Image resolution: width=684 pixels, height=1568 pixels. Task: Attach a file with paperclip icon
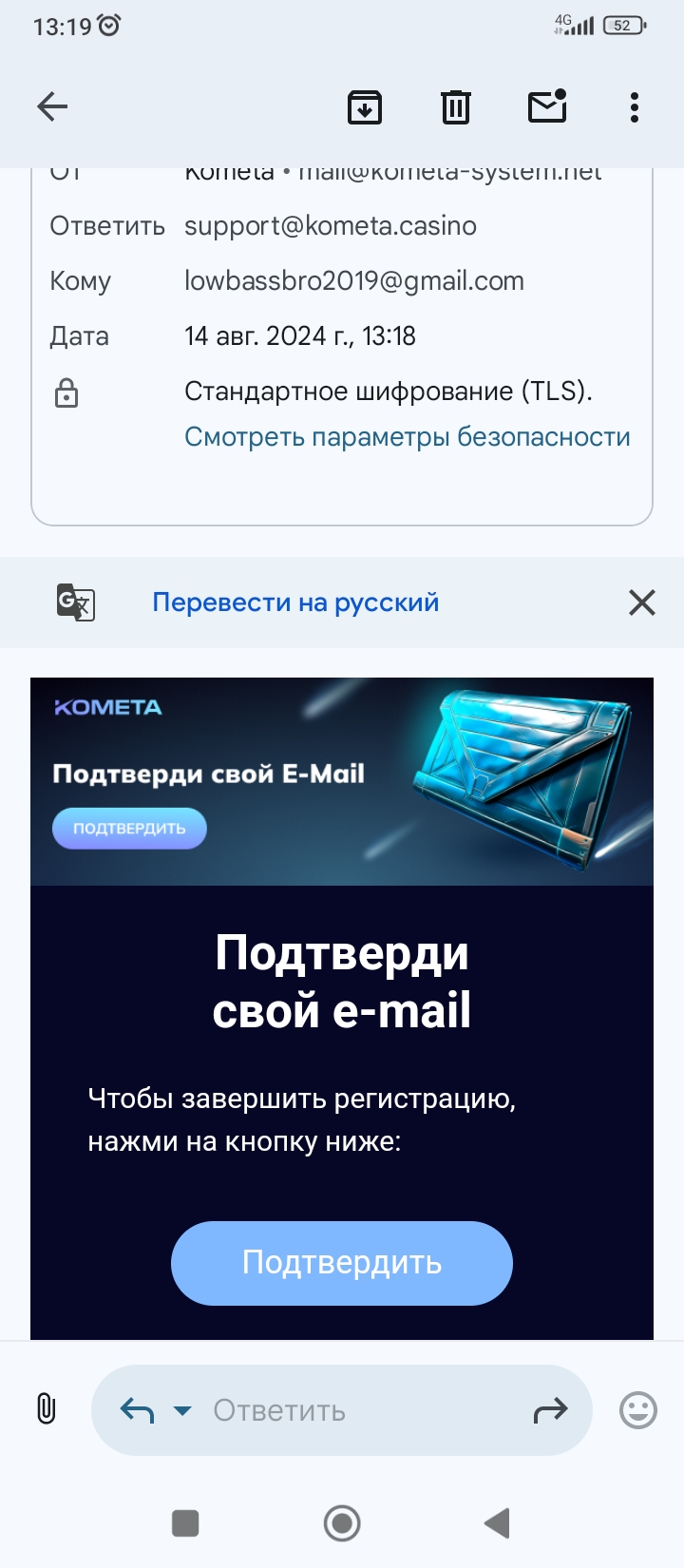point(46,1408)
